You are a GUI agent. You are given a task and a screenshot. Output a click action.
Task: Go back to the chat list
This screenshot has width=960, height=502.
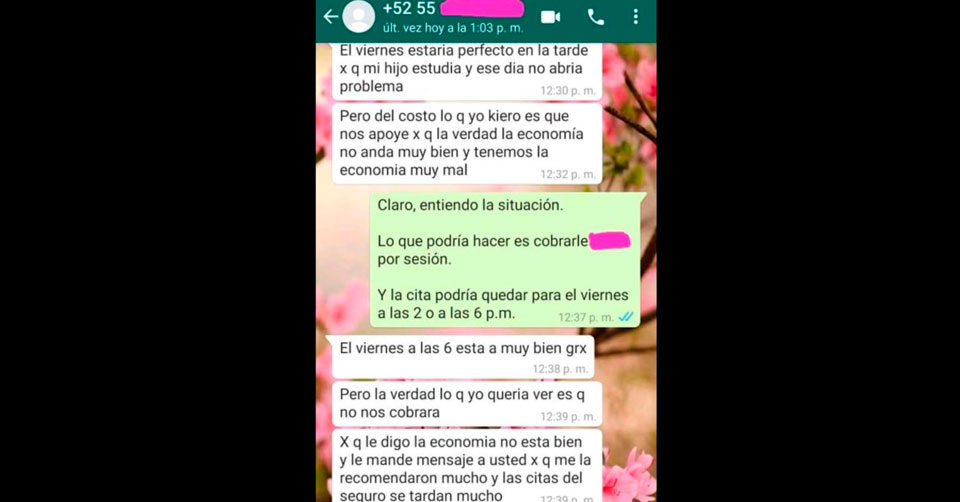(x=330, y=17)
